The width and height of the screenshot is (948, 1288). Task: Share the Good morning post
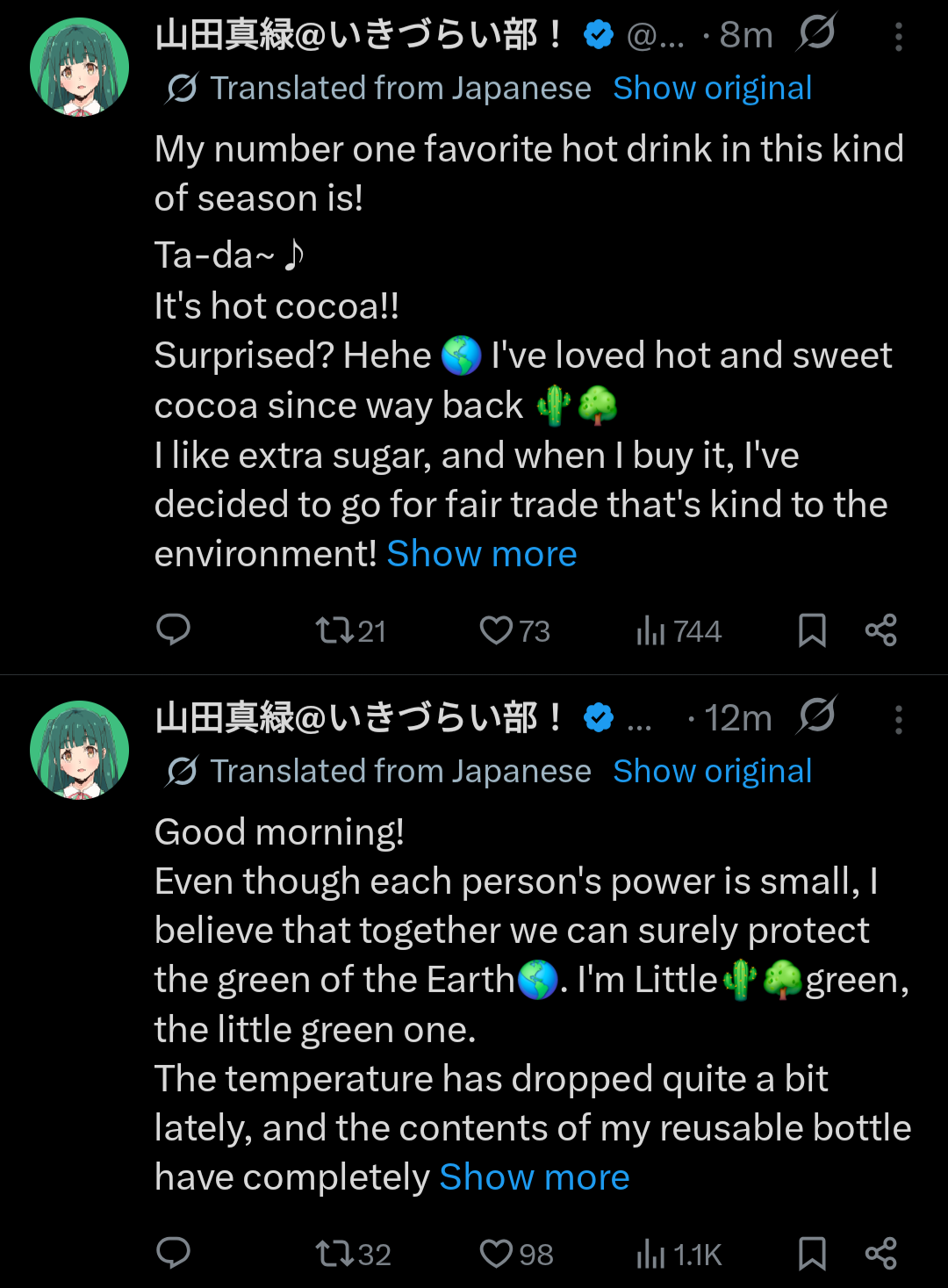(880, 1254)
